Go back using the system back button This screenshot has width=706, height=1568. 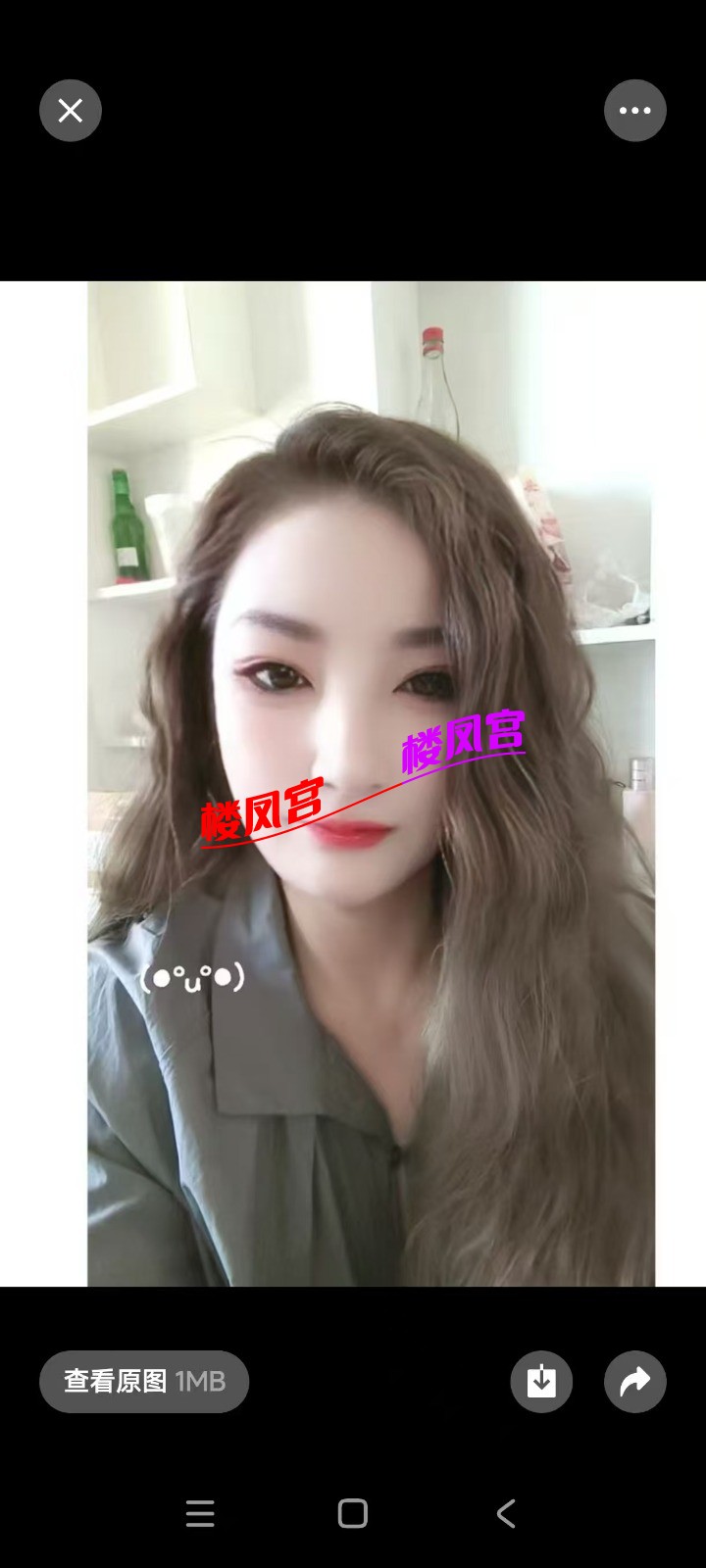point(506,1513)
